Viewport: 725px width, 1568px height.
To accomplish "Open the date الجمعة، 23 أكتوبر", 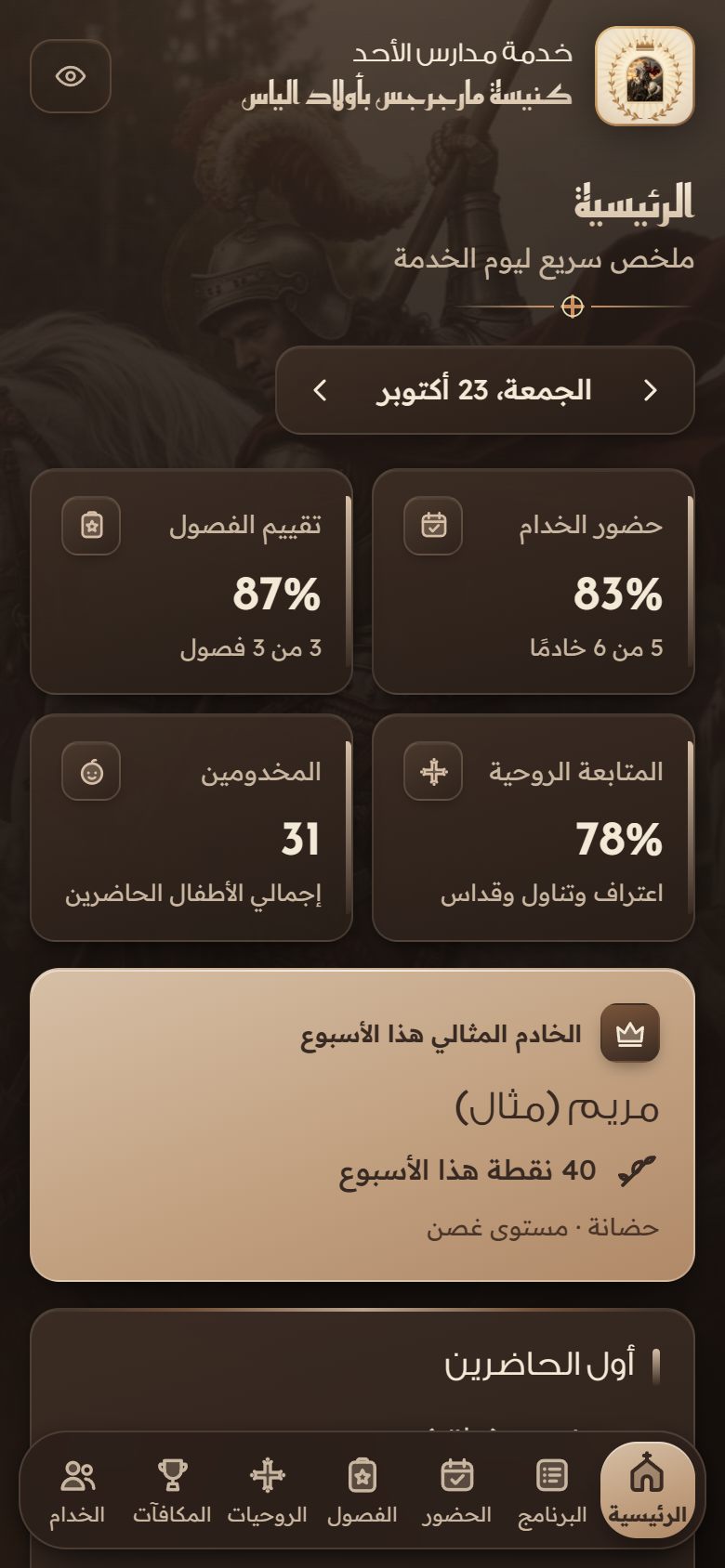I will coord(484,390).
